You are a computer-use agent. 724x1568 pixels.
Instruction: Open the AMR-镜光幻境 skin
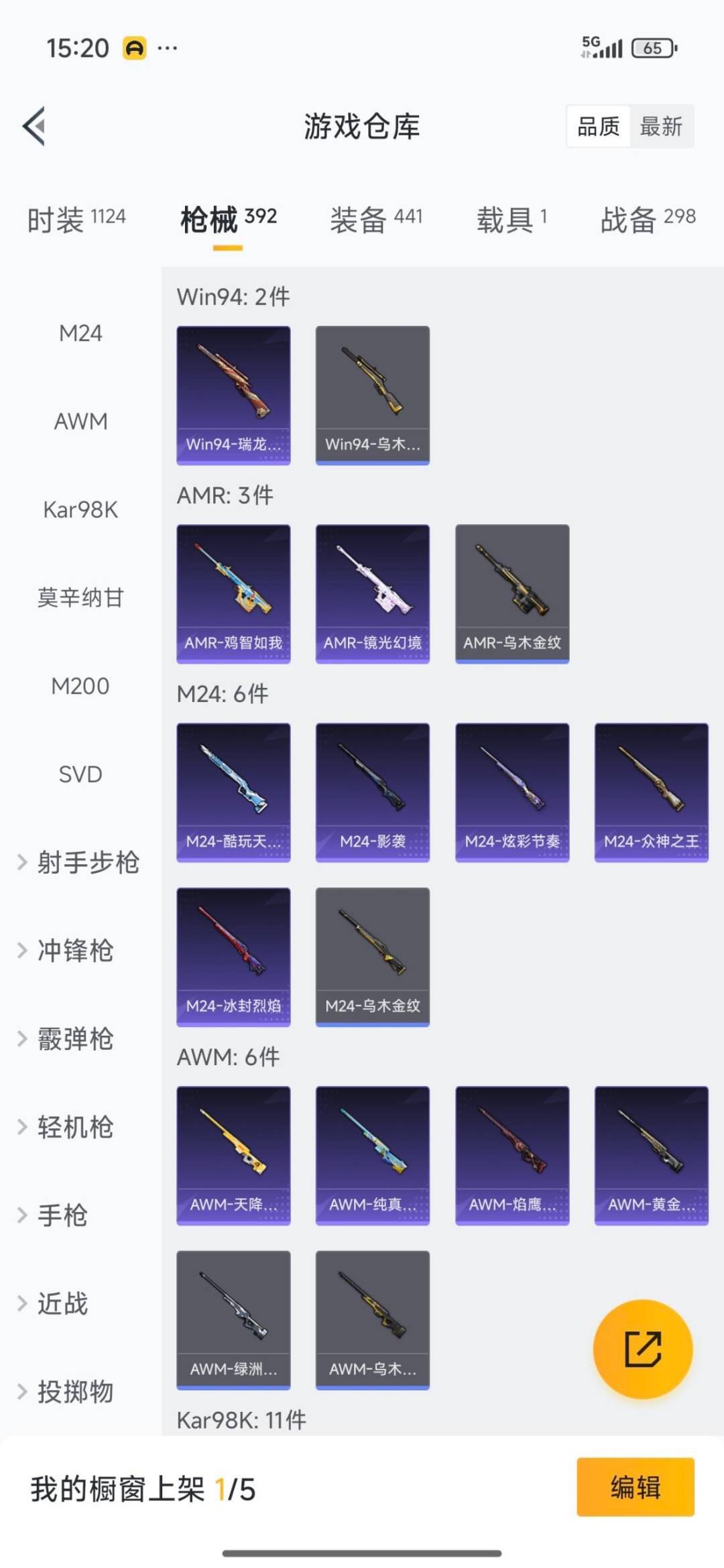[373, 591]
